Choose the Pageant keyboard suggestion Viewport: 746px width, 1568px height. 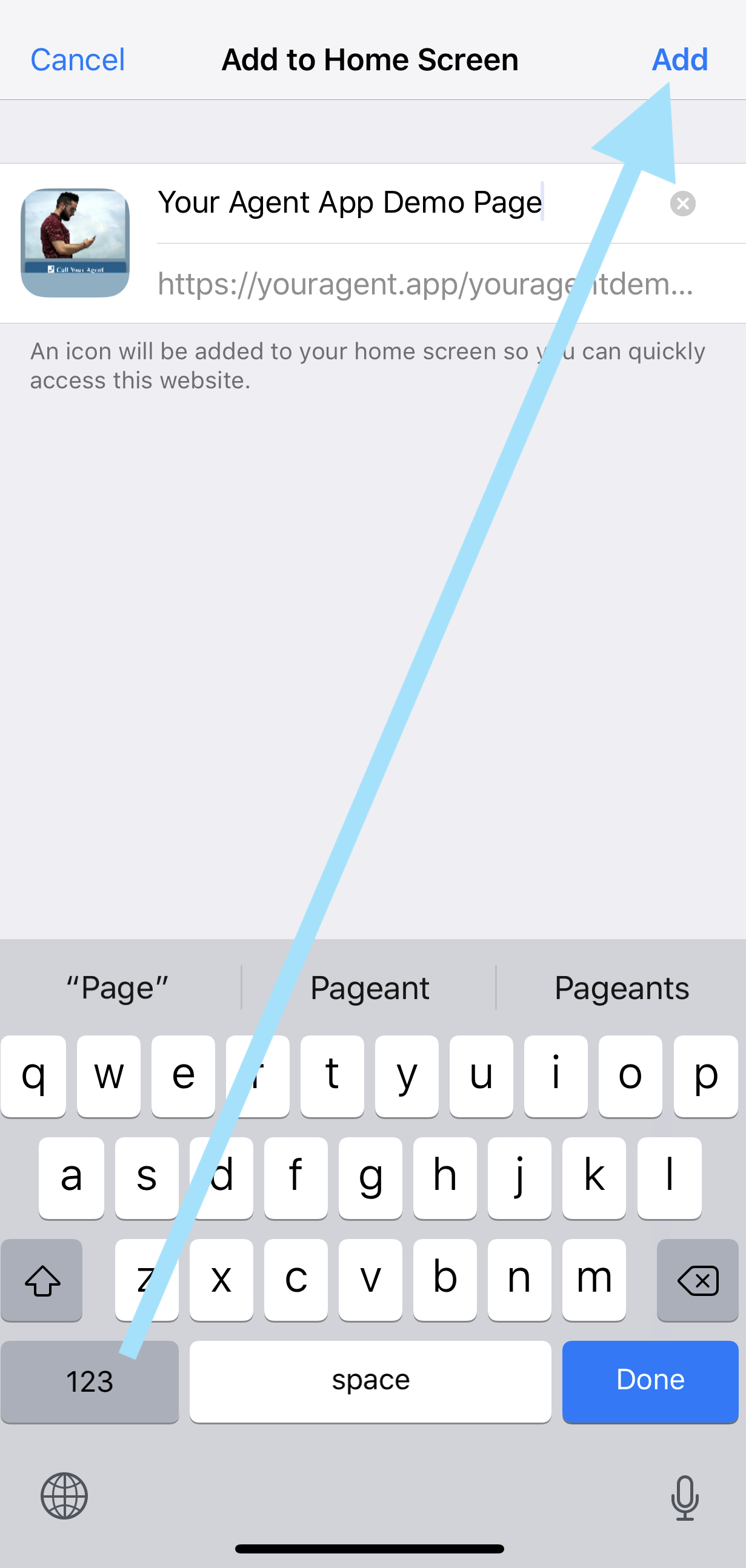[370, 988]
